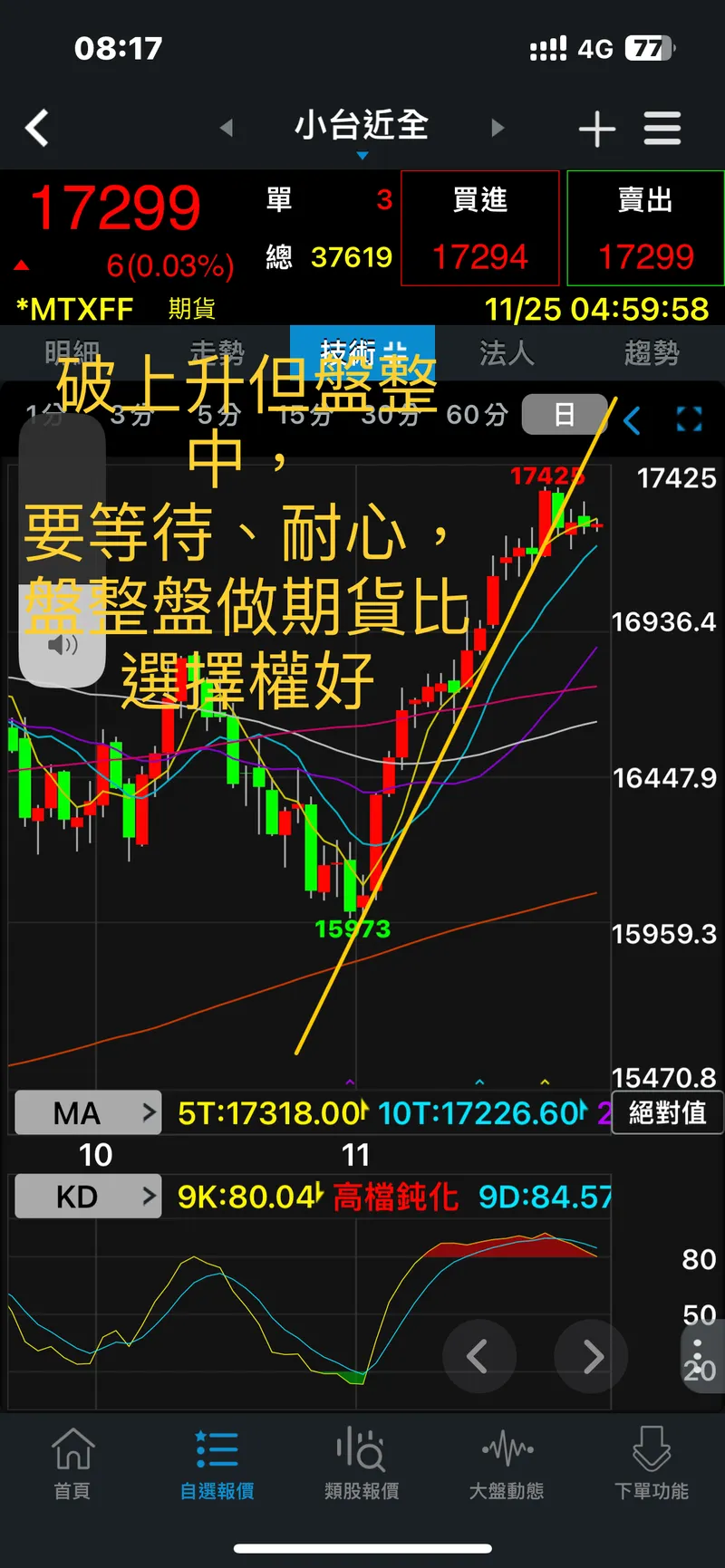The height and width of the screenshot is (1568, 725).
Task: Go back using the top-left arrow
Action: 37,129
